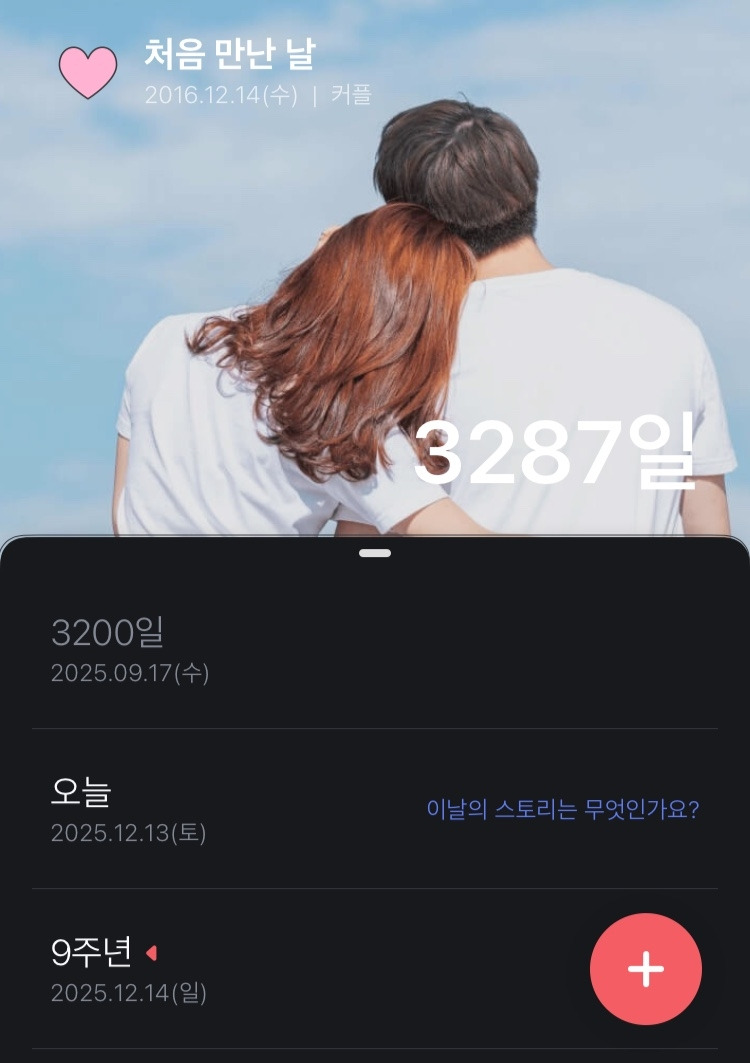Tap the 3287일 day counter
Viewport: 750px width, 1063px height.
[x=555, y=452]
